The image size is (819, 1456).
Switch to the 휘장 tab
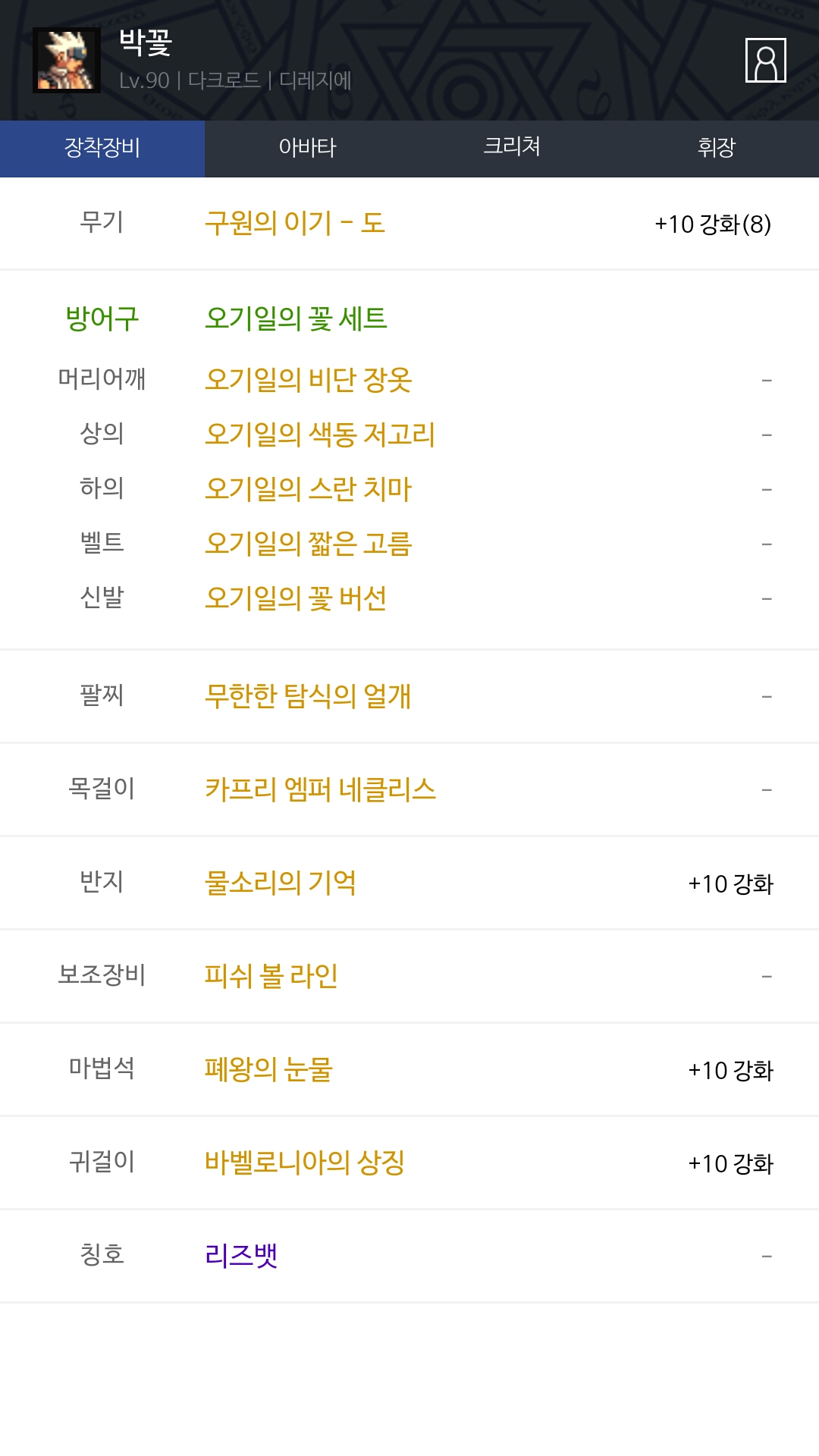(716, 148)
